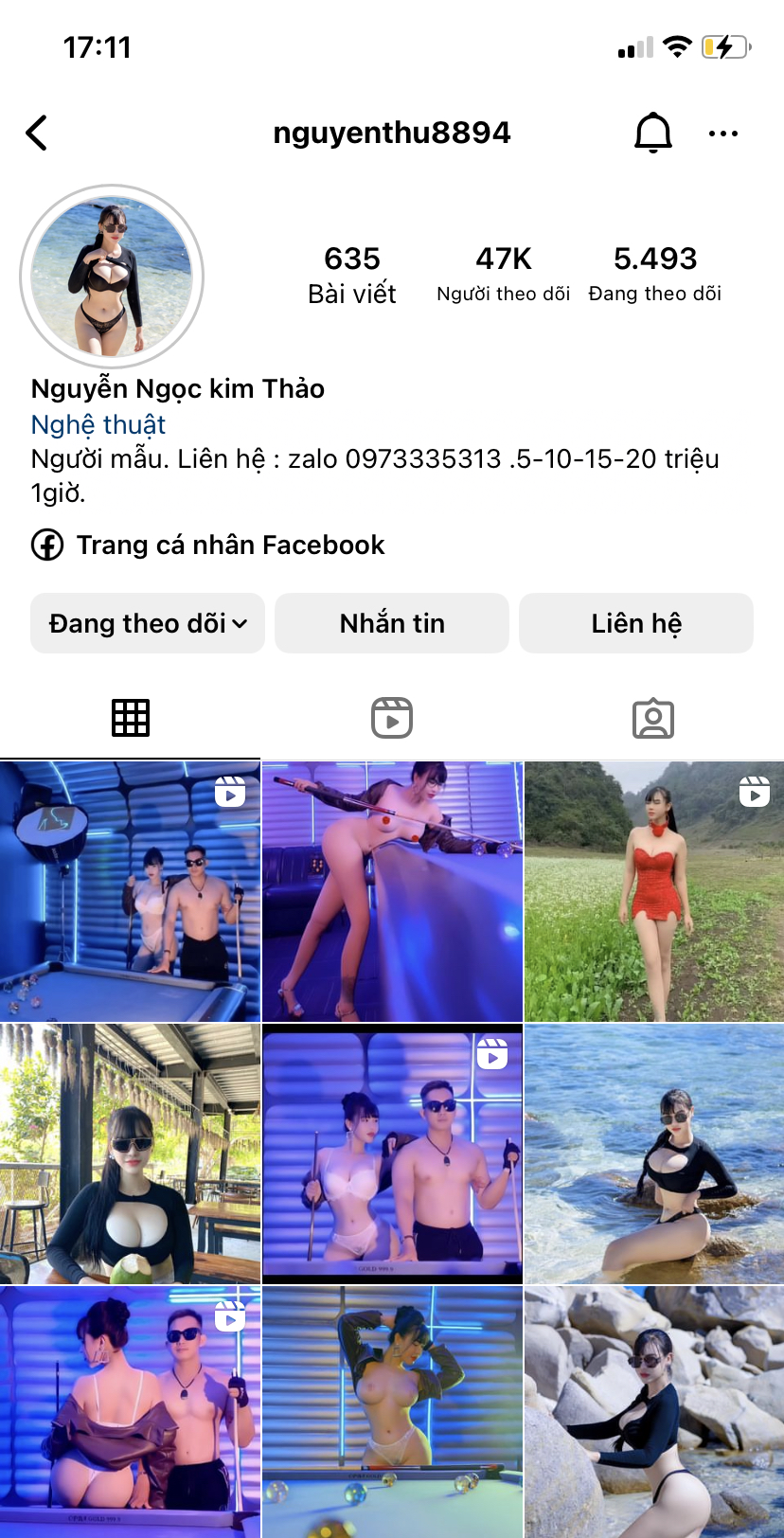Expand the Đang theo dõi dropdown
The height and width of the screenshot is (1538, 784).
(x=148, y=623)
